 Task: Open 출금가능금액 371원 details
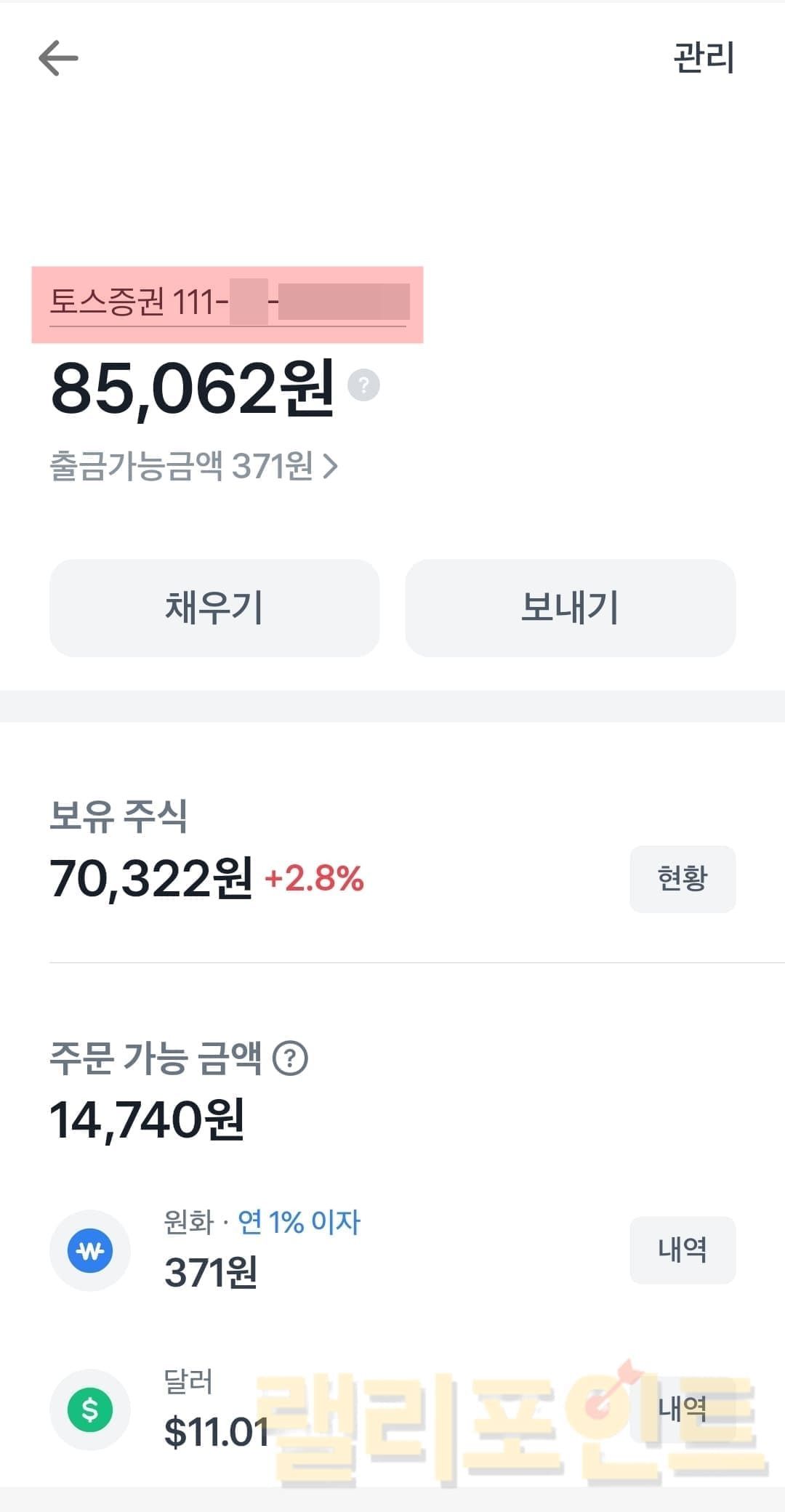click(193, 466)
